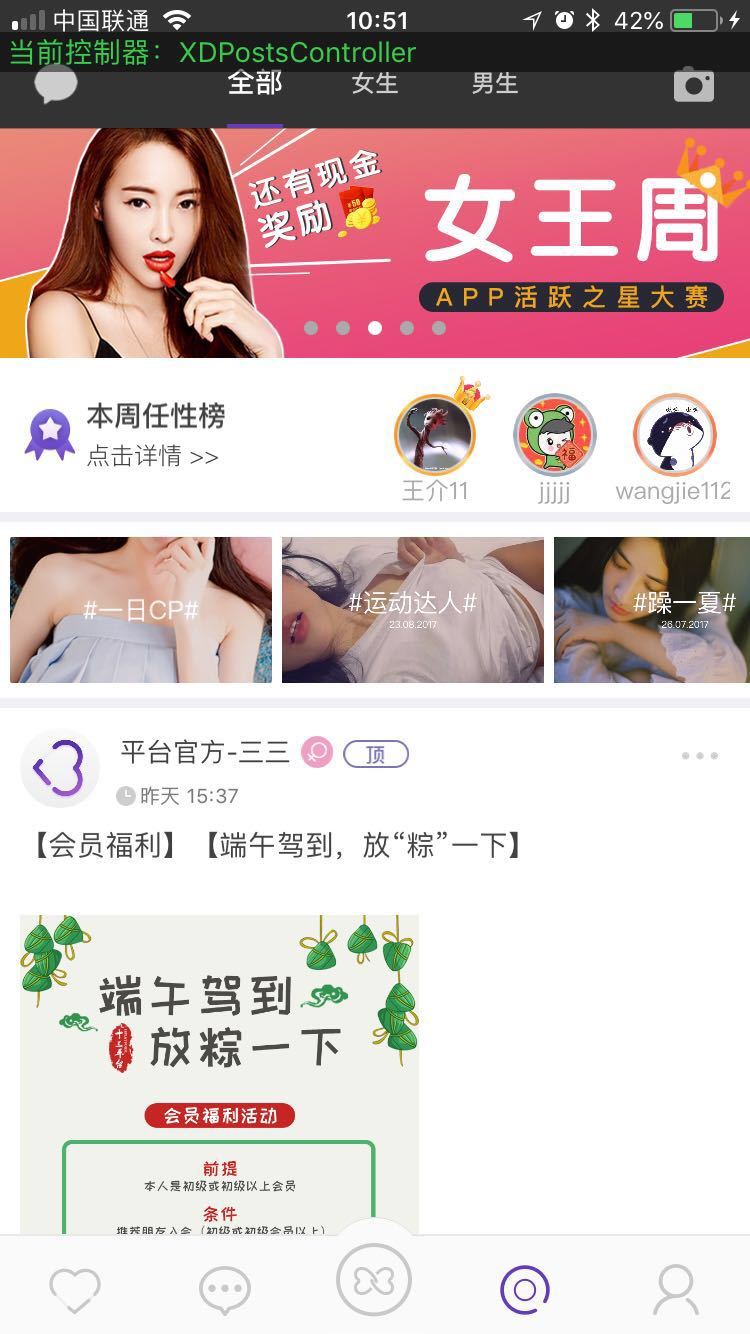View the 端午驾到 post image
This screenshot has height=1334, width=750.
tap(220, 1070)
